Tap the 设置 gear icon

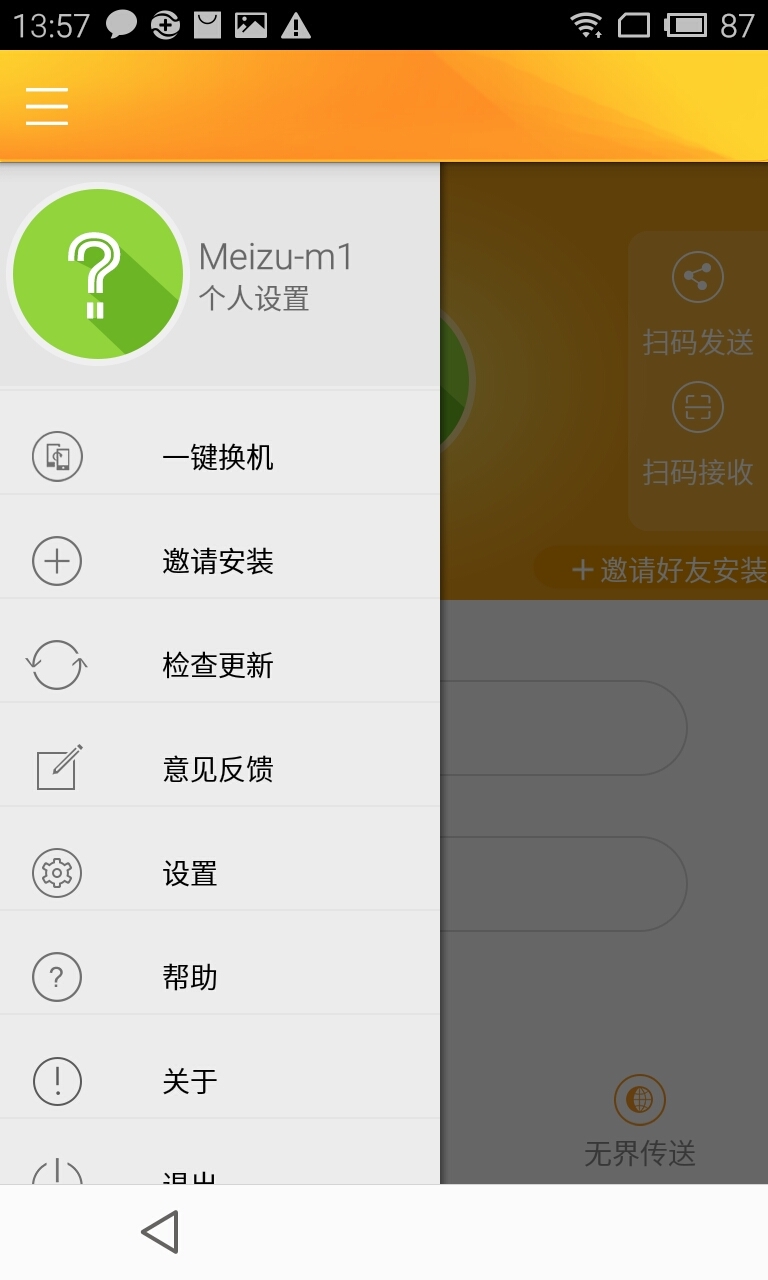click(x=57, y=873)
